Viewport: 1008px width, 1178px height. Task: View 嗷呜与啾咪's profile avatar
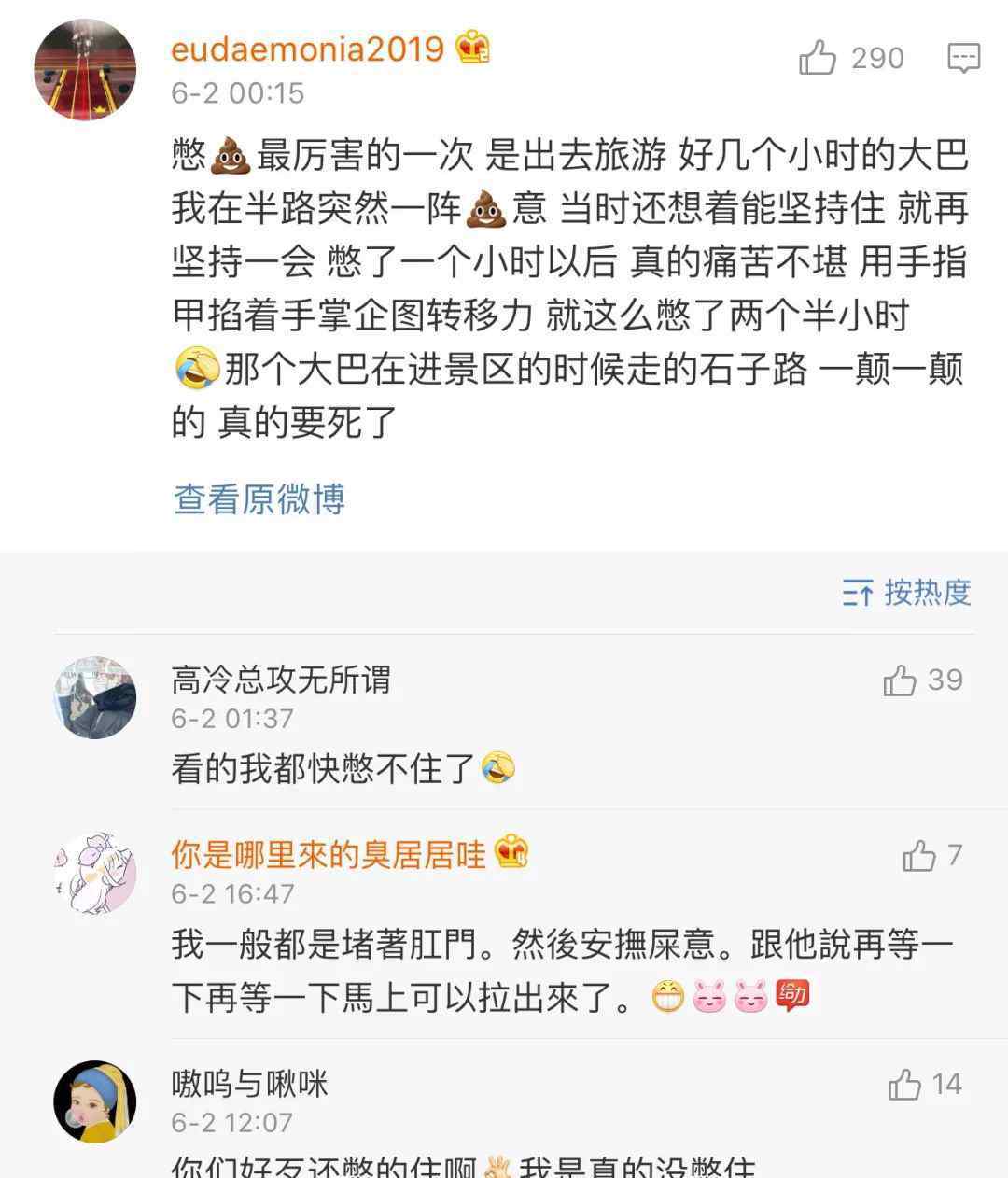tap(94, 1101)
